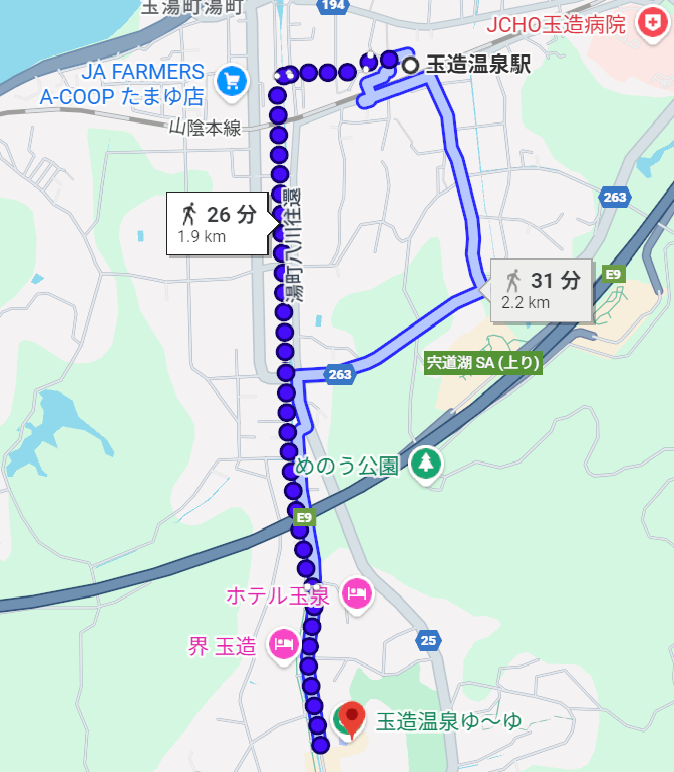Viewport: 674px width, 772px height.
Task: Choose the alternative 31分 2.2 km route
Action: 540,289
